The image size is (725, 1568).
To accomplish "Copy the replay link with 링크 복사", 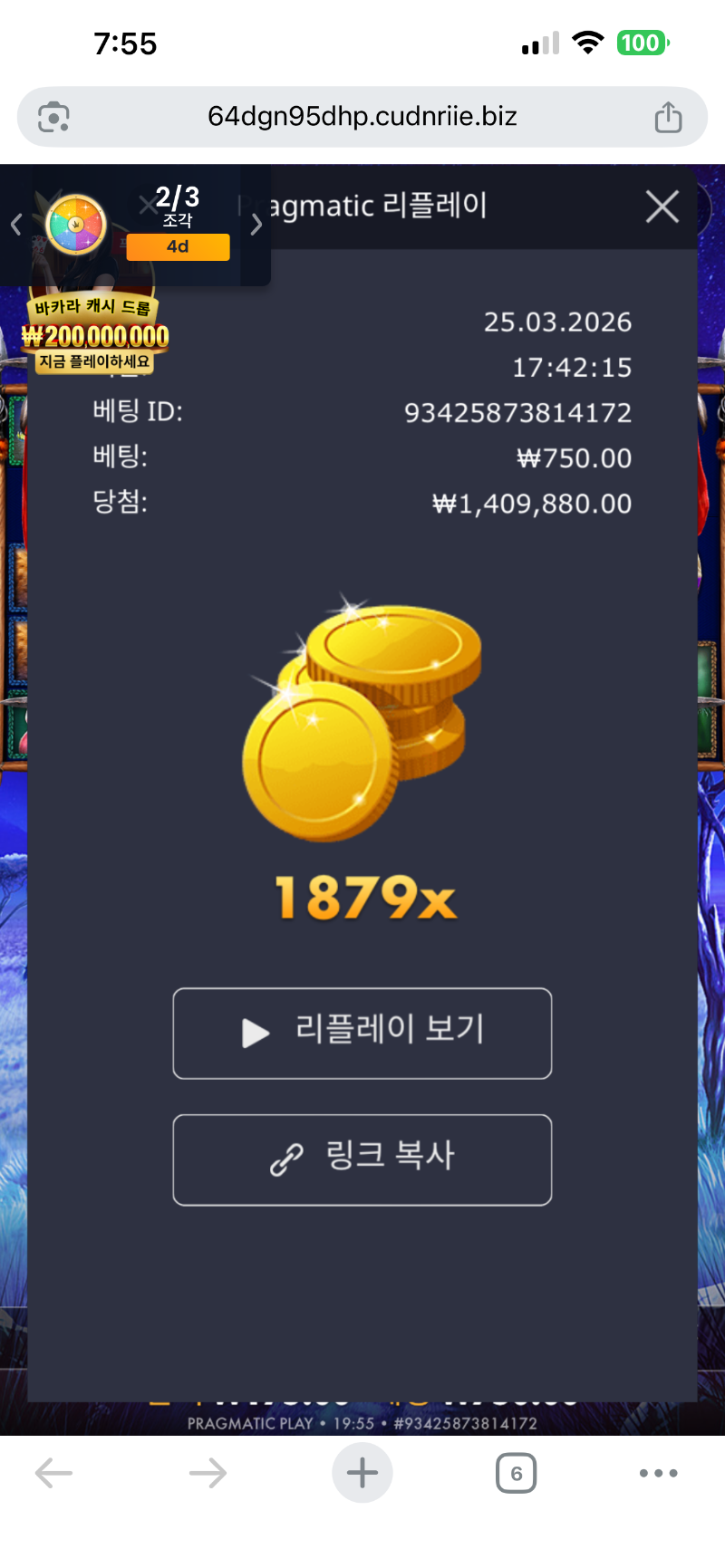I will tap(362, 1159).
